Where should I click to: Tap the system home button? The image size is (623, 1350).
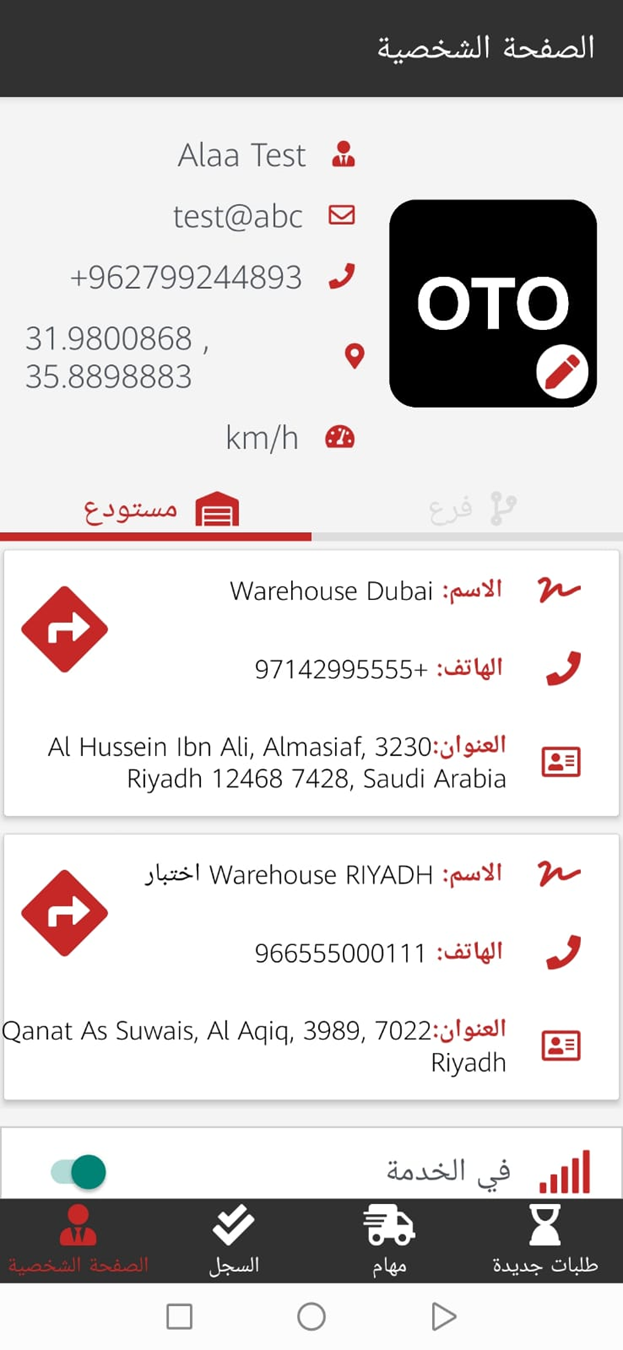(x=311, y=1317)
